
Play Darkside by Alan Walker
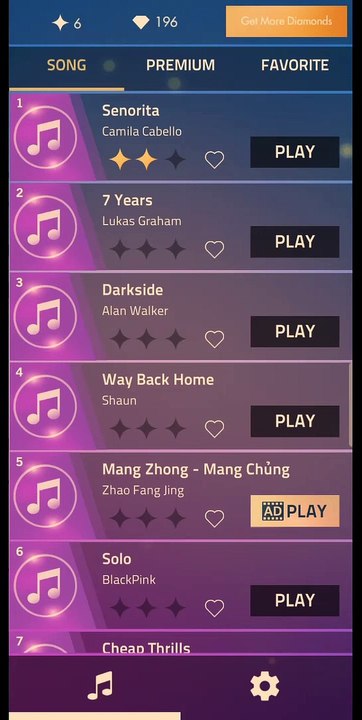point(294,331)
